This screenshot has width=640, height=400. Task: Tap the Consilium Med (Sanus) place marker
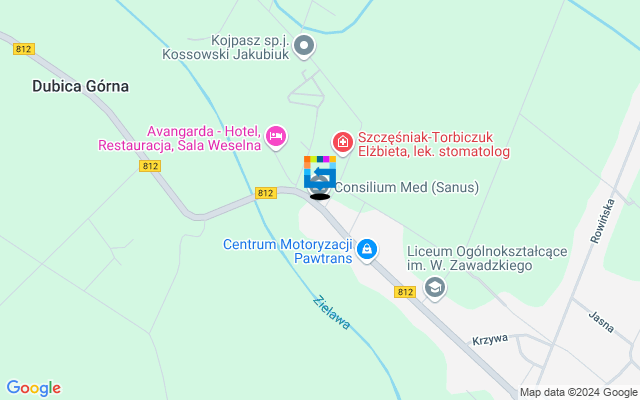point(320,184)
